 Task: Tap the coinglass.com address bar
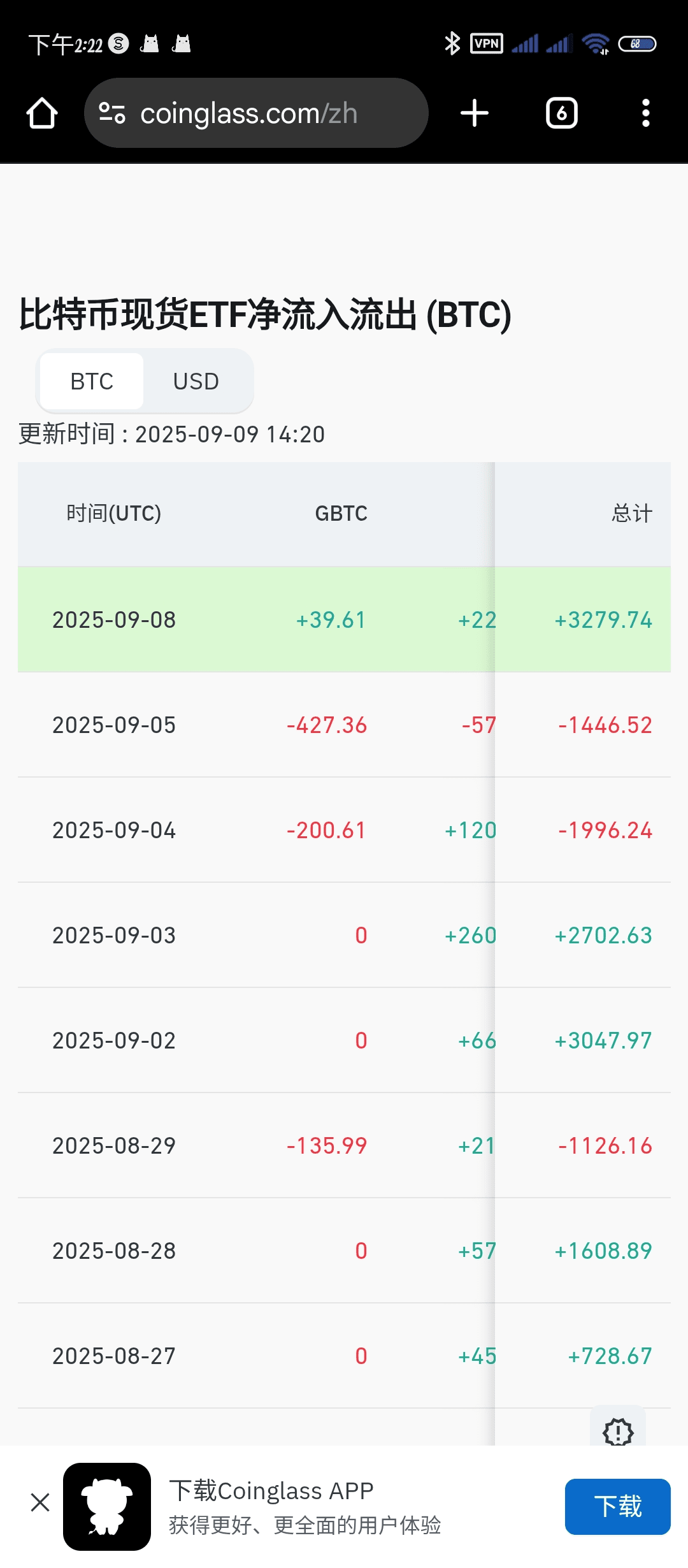256,113
